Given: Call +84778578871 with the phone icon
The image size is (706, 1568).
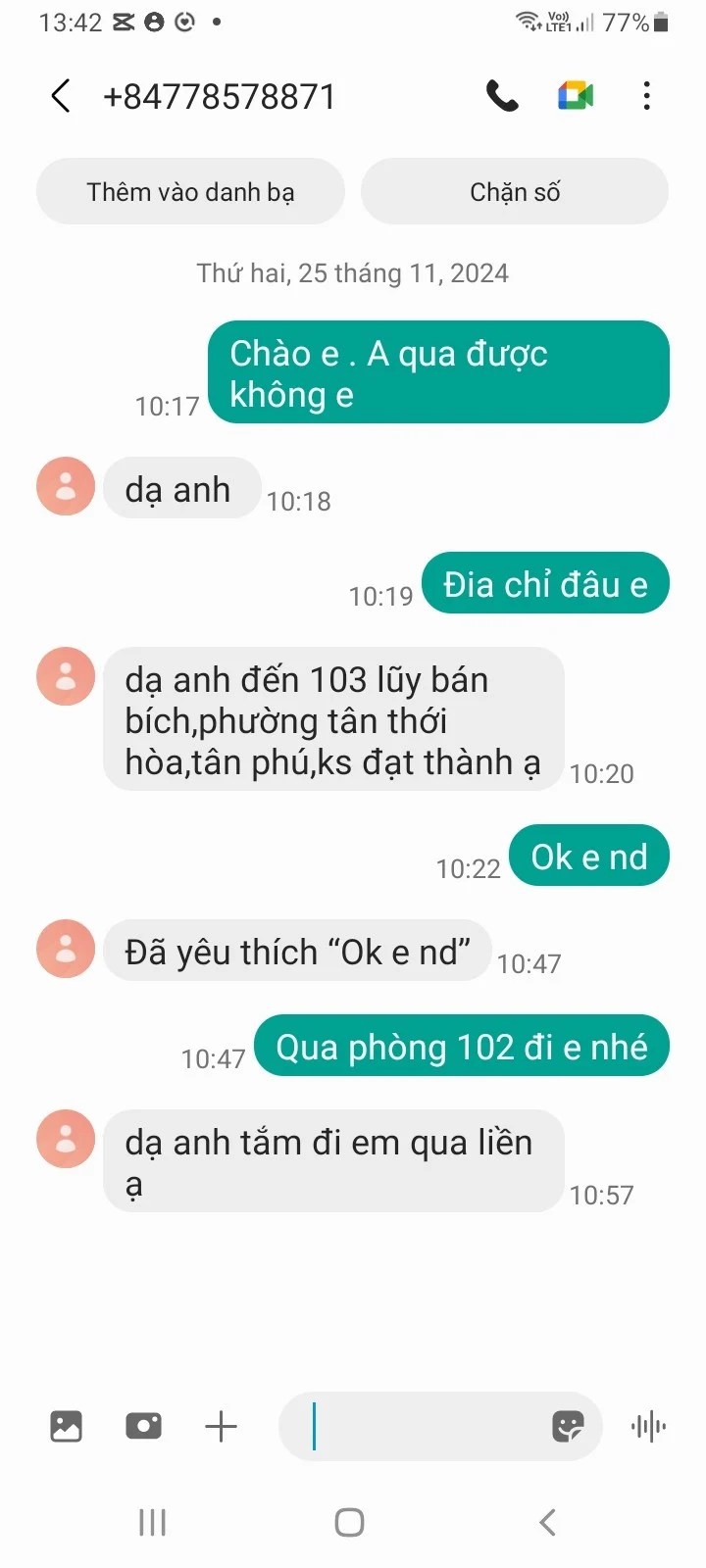Looking at the screenshot, I should 502,96.
